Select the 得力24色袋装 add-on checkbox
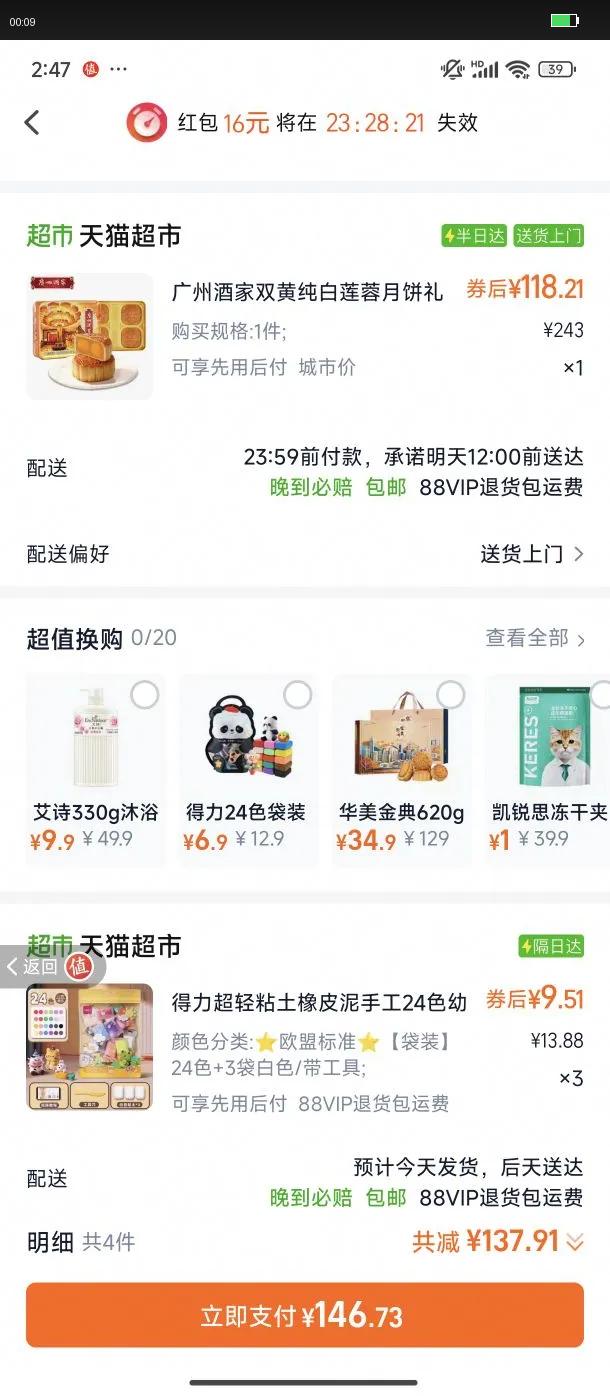The image size is (610, 1396). pyautogui.click(x=298, y=695)
